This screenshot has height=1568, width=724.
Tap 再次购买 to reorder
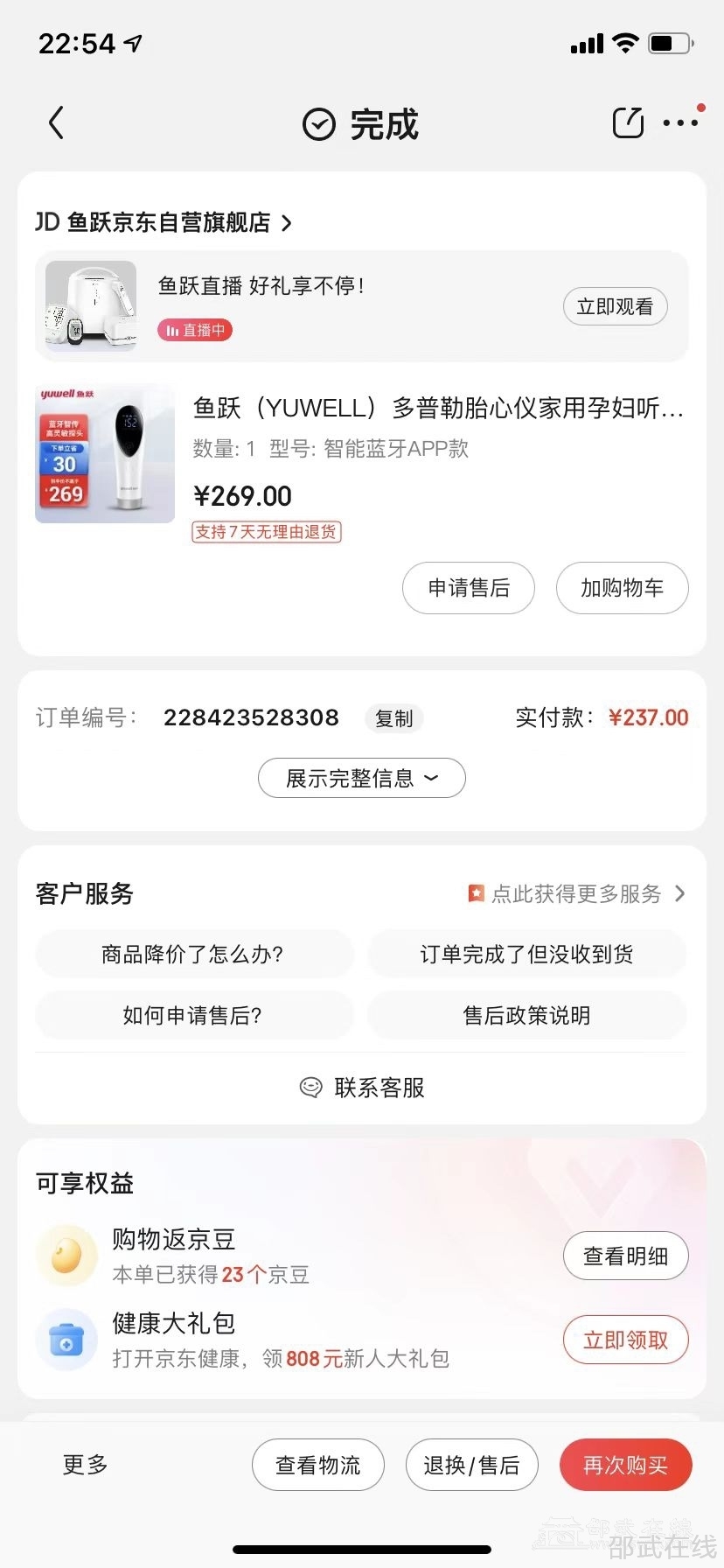coord(625,1465)
